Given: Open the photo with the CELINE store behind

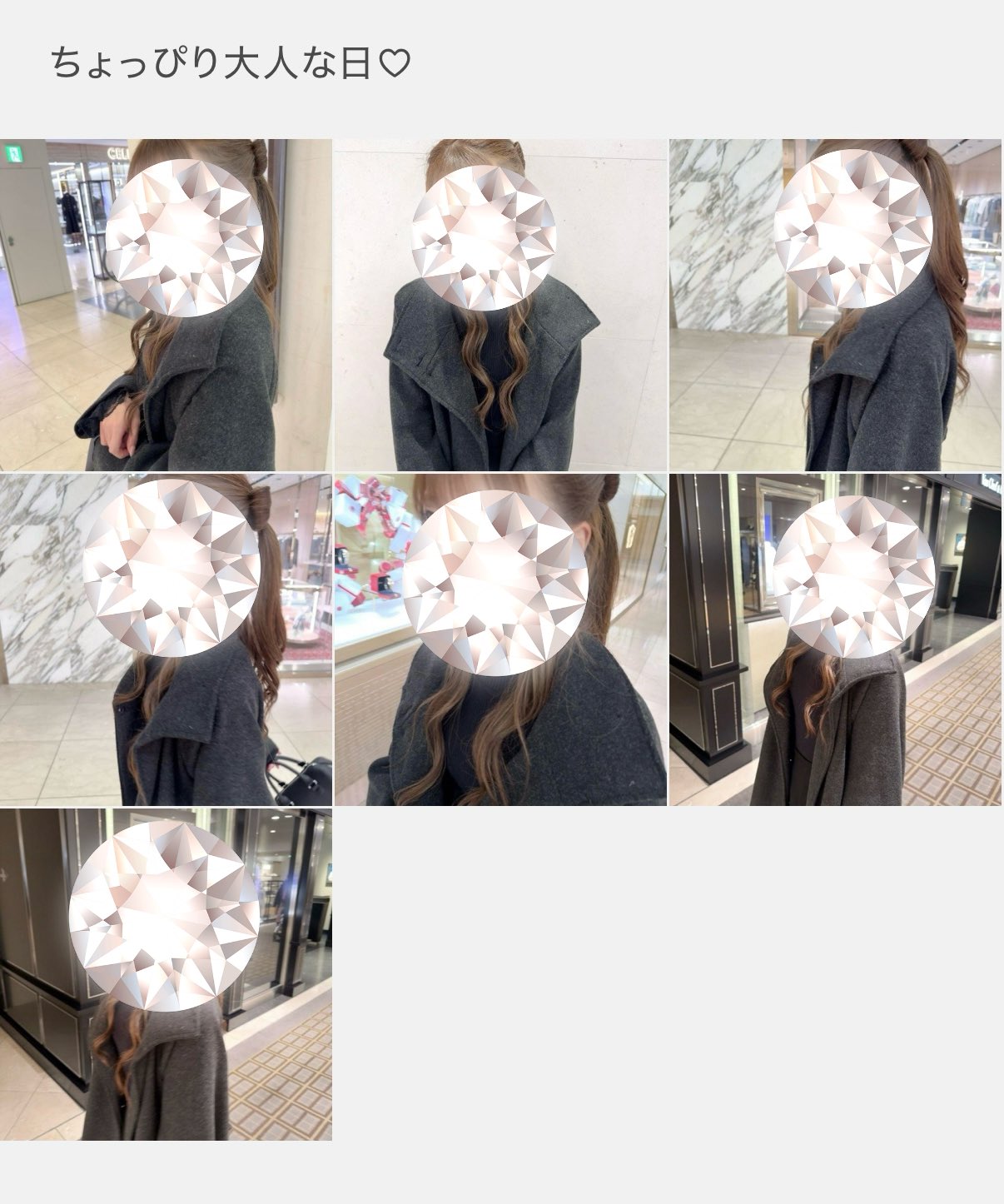Looking at the screenshot, I should [166, 305].
